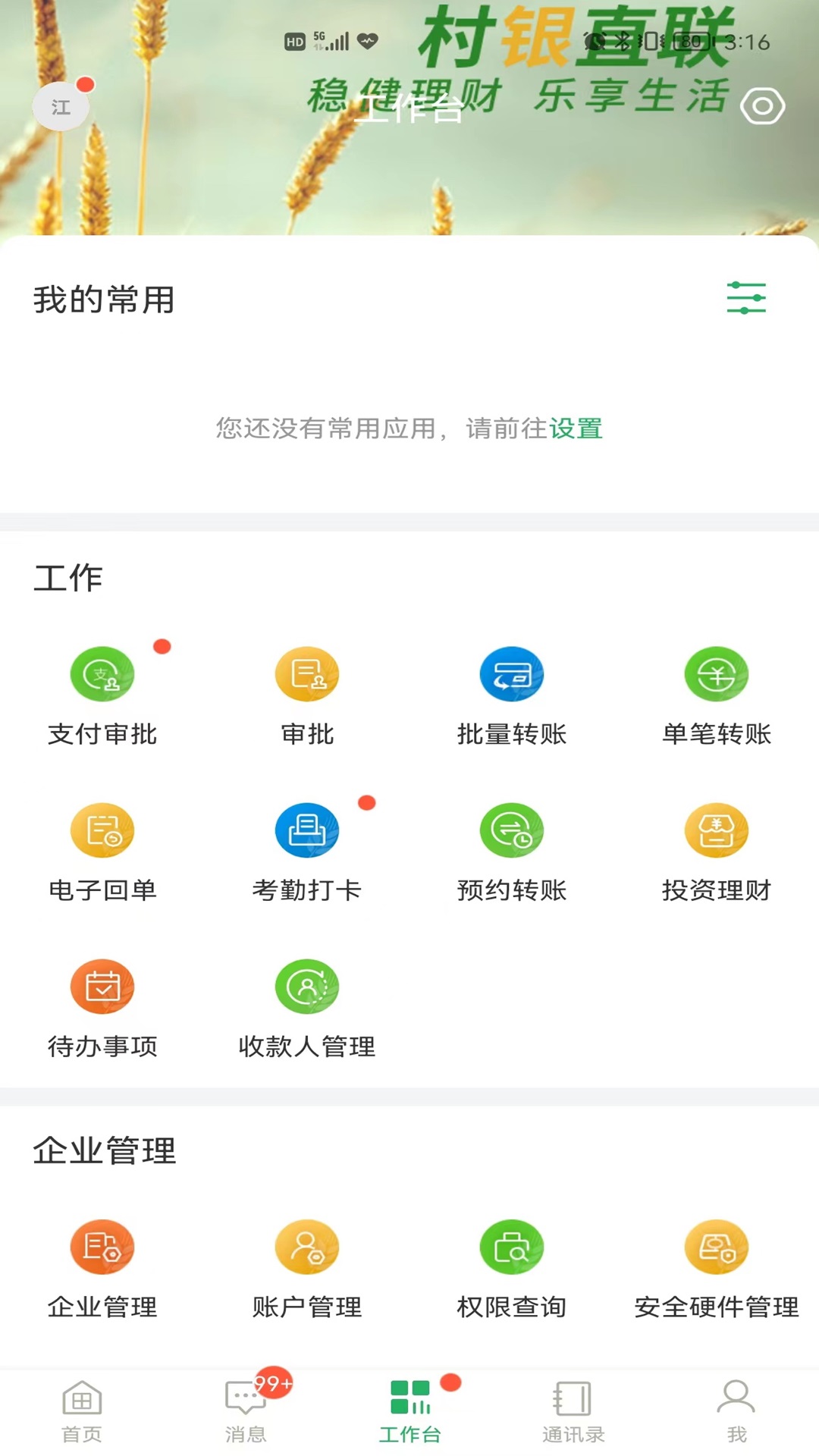Open the 江 profile avatar
Viewport: 819px width, 1456px height.
coord(61,106)
